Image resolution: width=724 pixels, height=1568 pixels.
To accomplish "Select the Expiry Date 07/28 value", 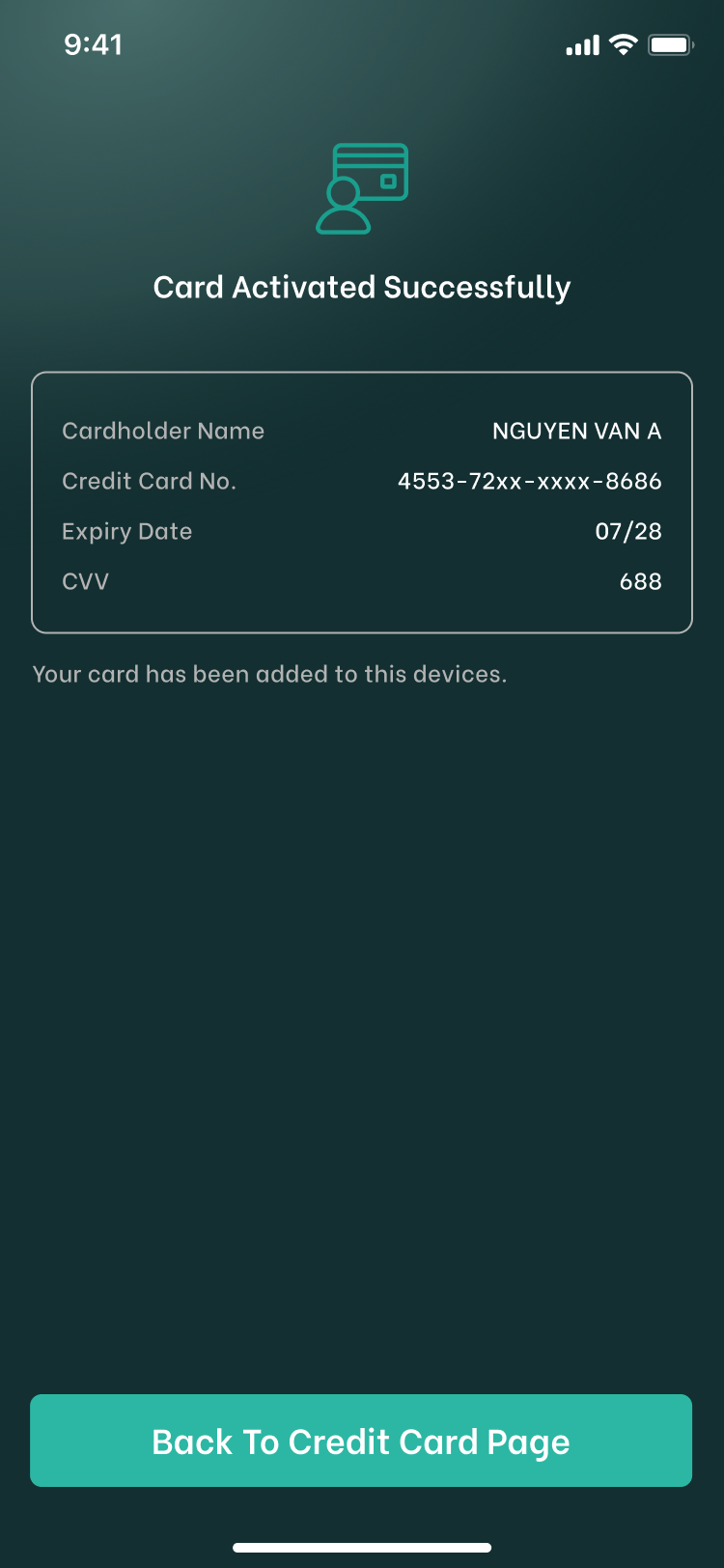I will (x=628, y=531).
